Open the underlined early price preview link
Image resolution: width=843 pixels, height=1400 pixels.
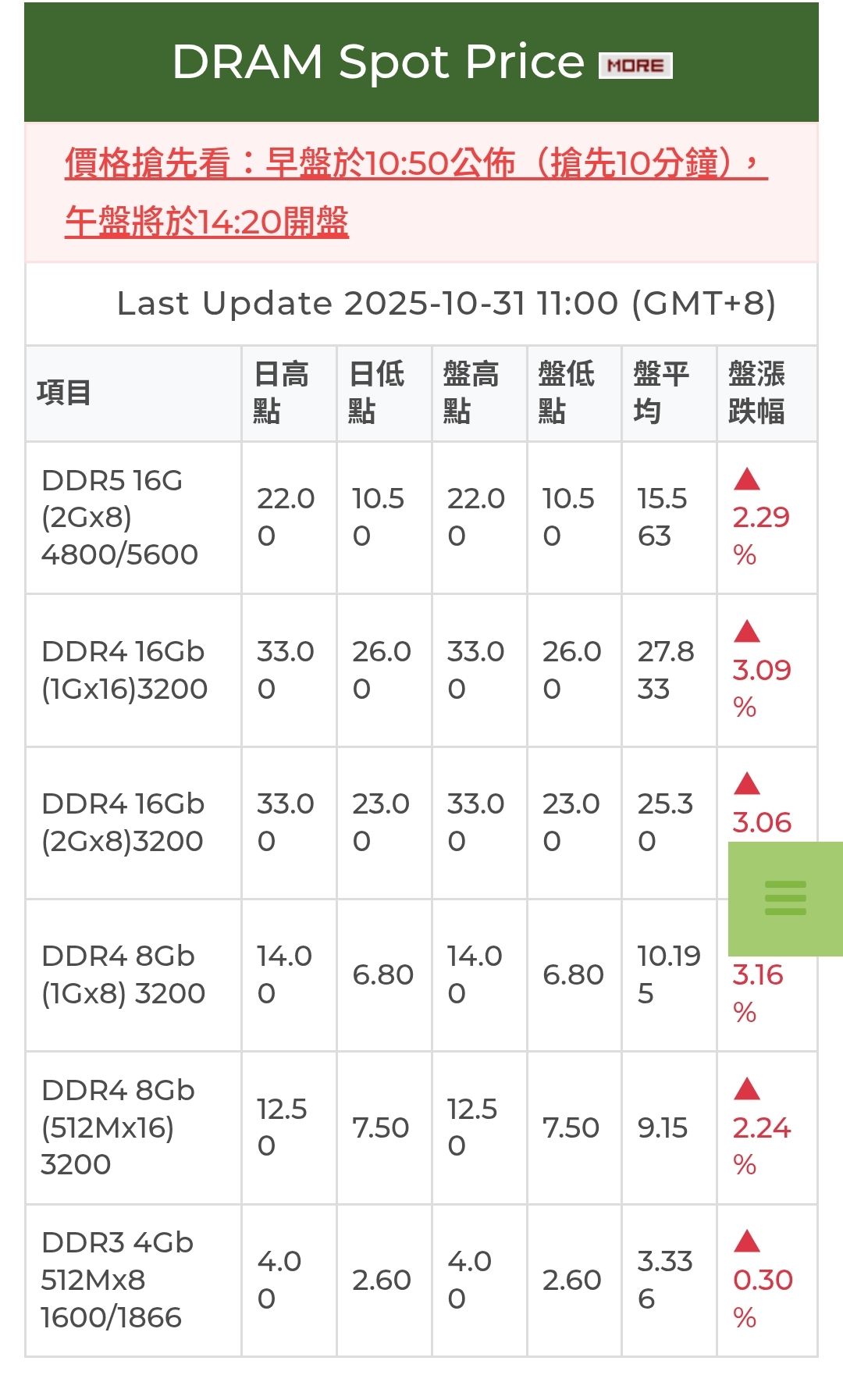click(x=415, y=163)
